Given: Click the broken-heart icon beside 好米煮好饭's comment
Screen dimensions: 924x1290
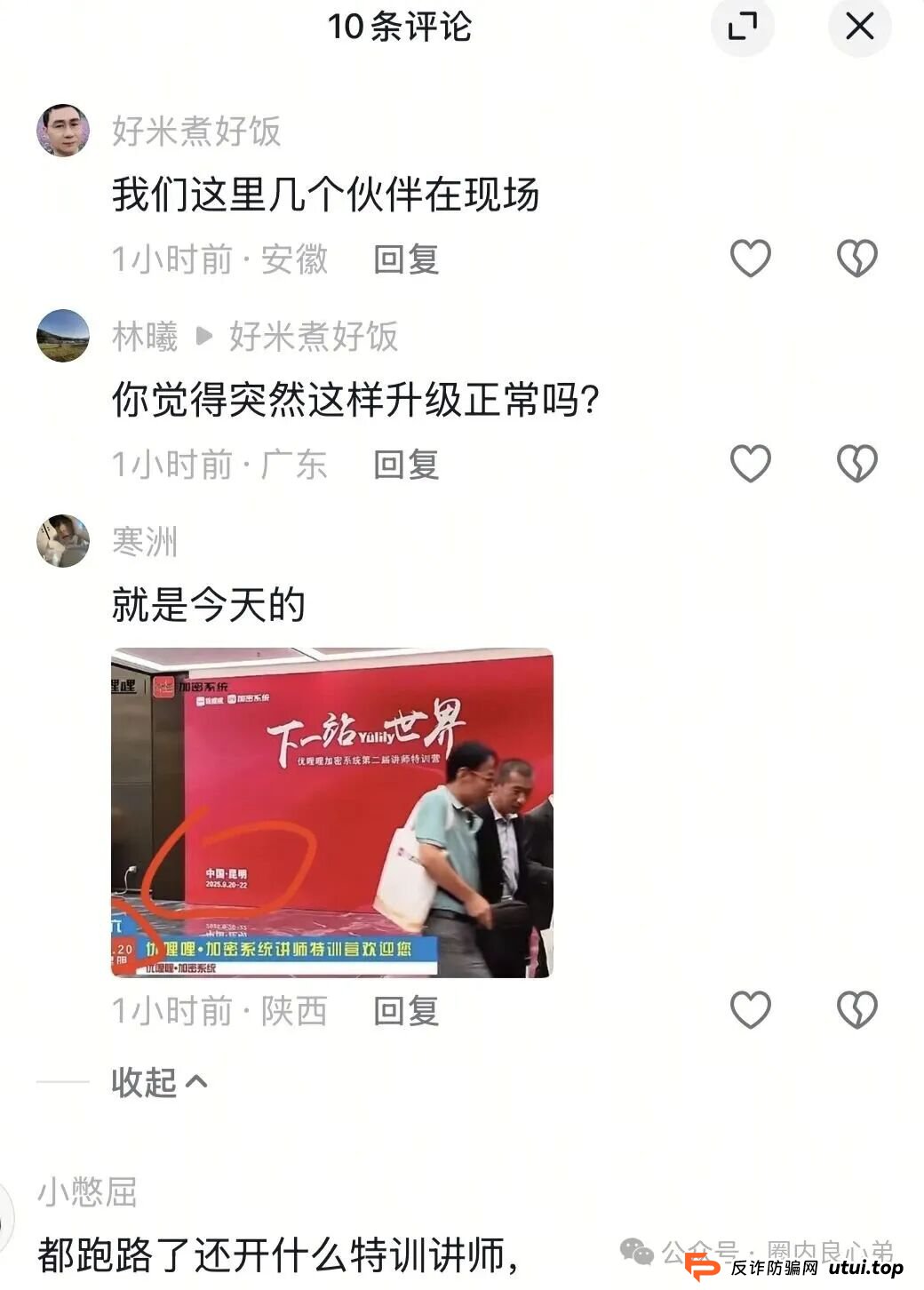Looking at the screenshot, I should click(856, 257).
